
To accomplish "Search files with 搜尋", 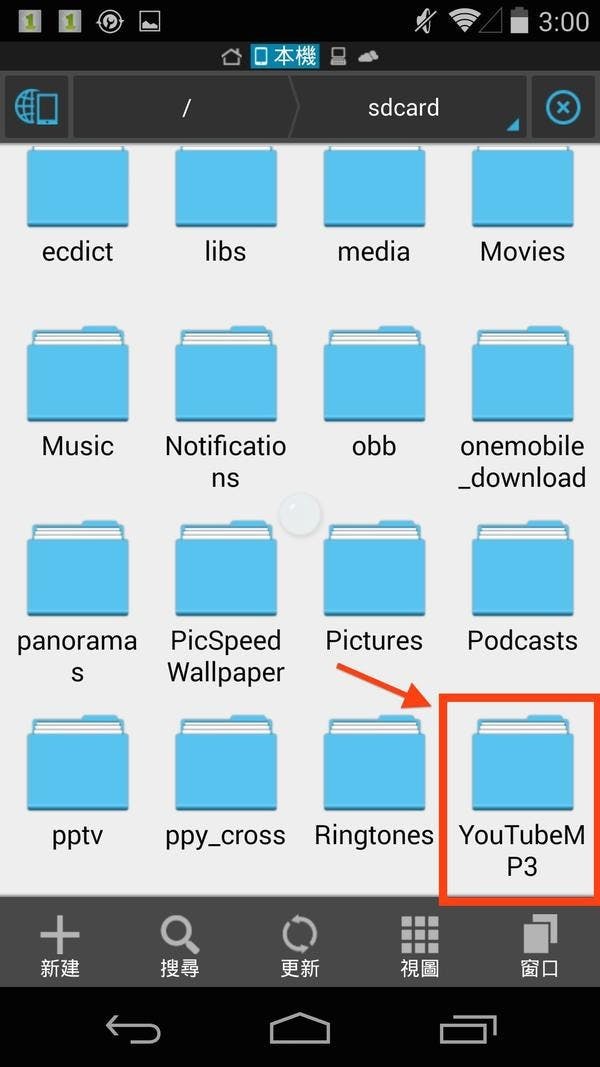I will click(x=179, y=945).
